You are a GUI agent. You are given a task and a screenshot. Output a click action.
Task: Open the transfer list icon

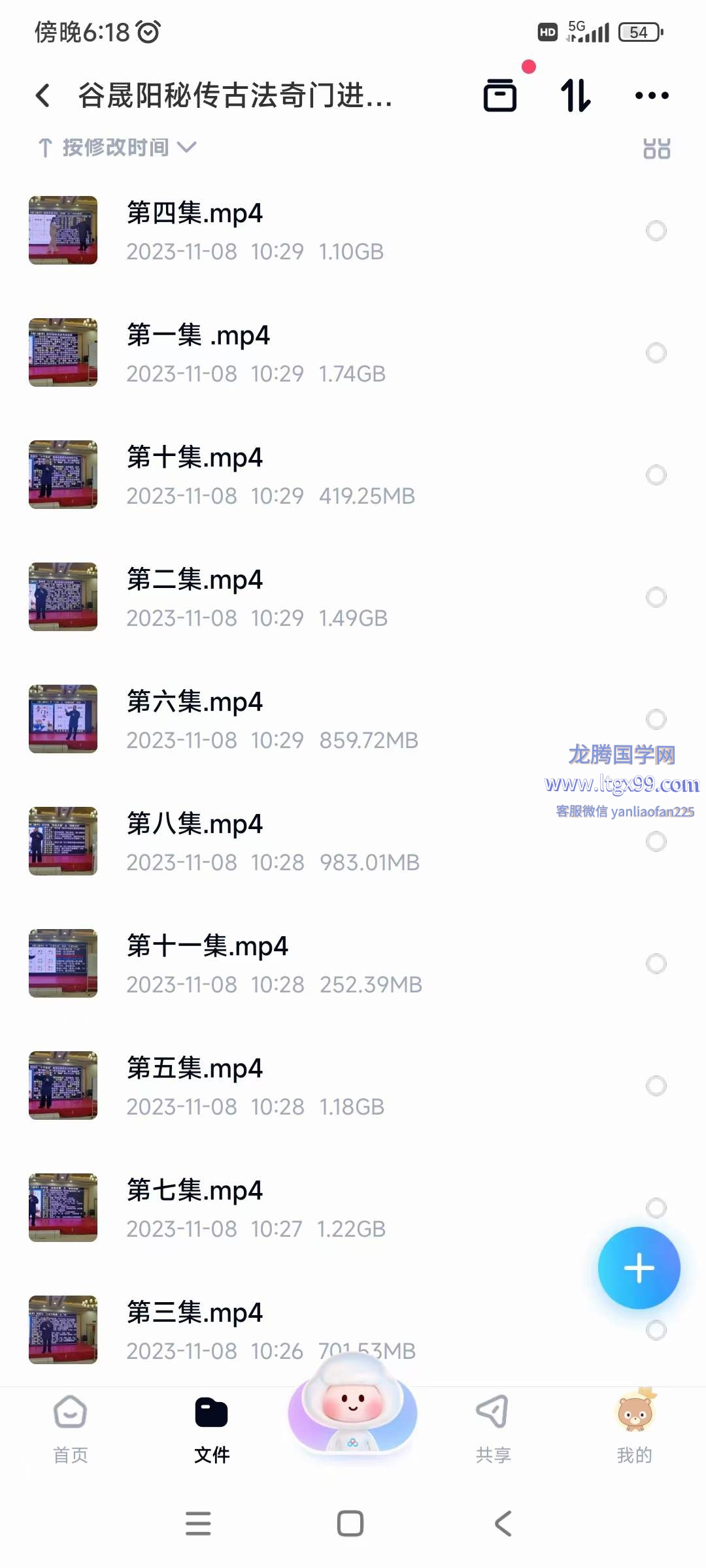pyautogui.click(x=500, y=95)
